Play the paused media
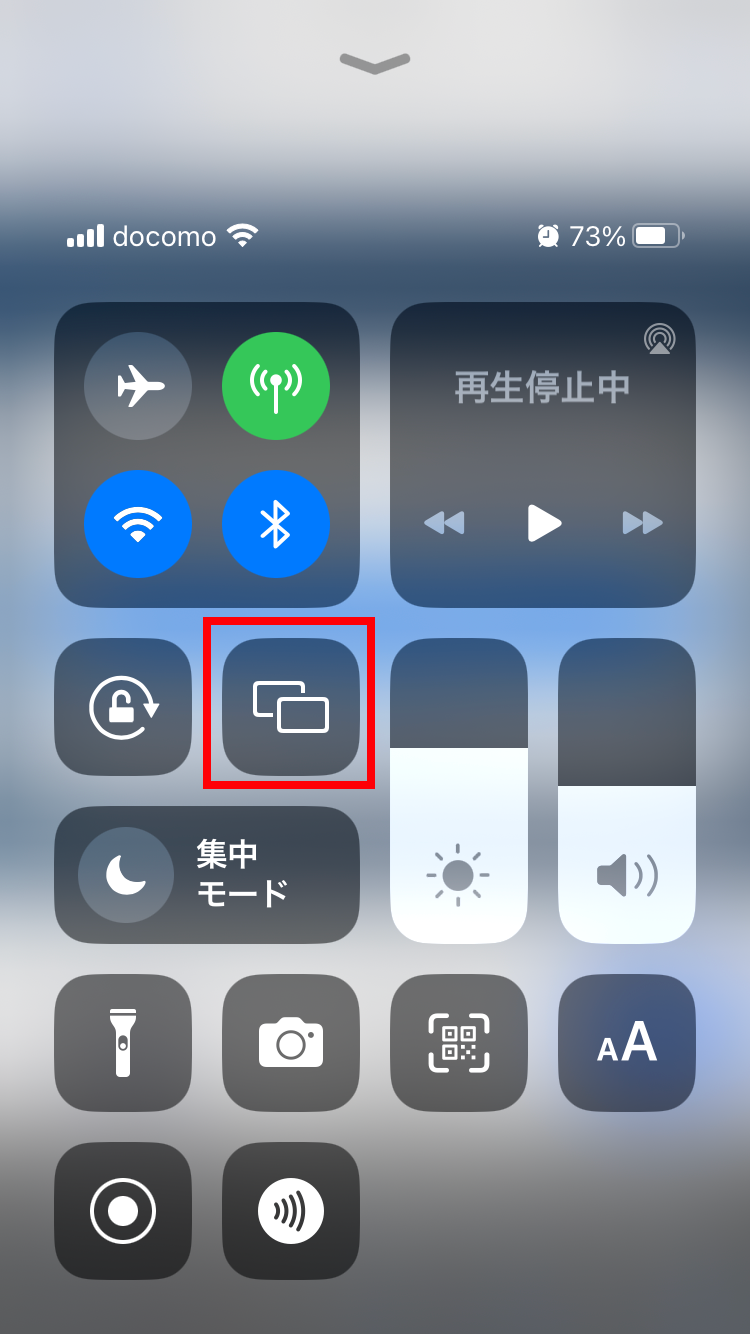Viewport: 750px width, 1334px height. pos(543,522)
